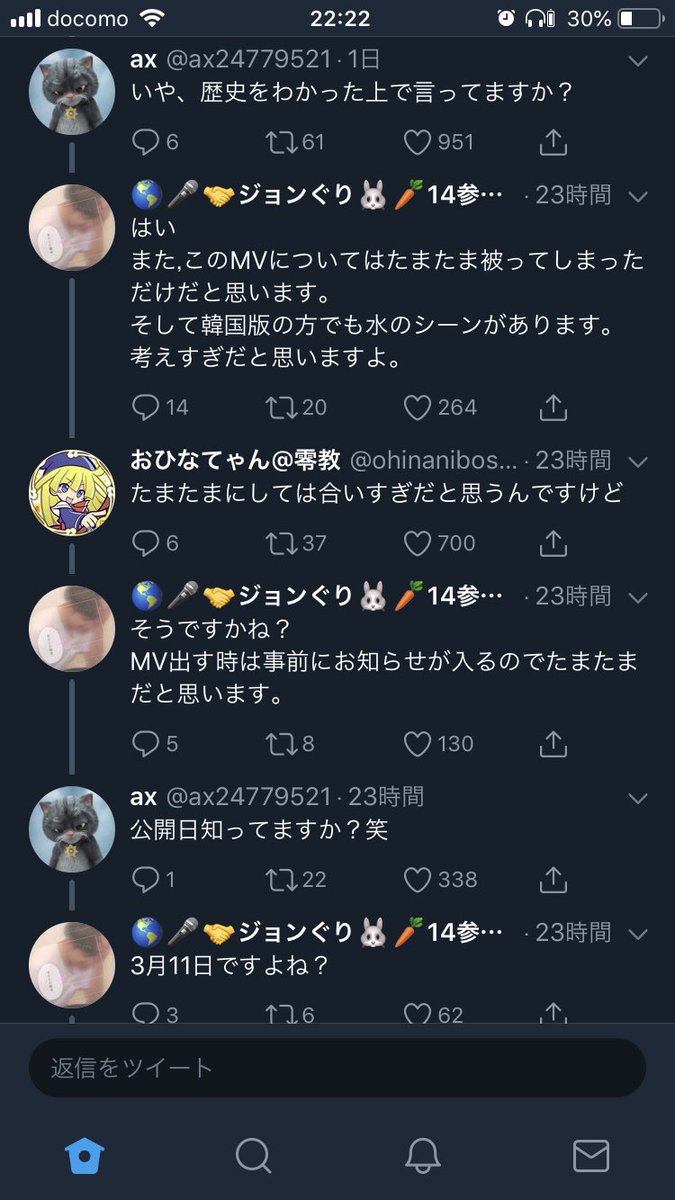Like the tweet with 264 likes

417,407
